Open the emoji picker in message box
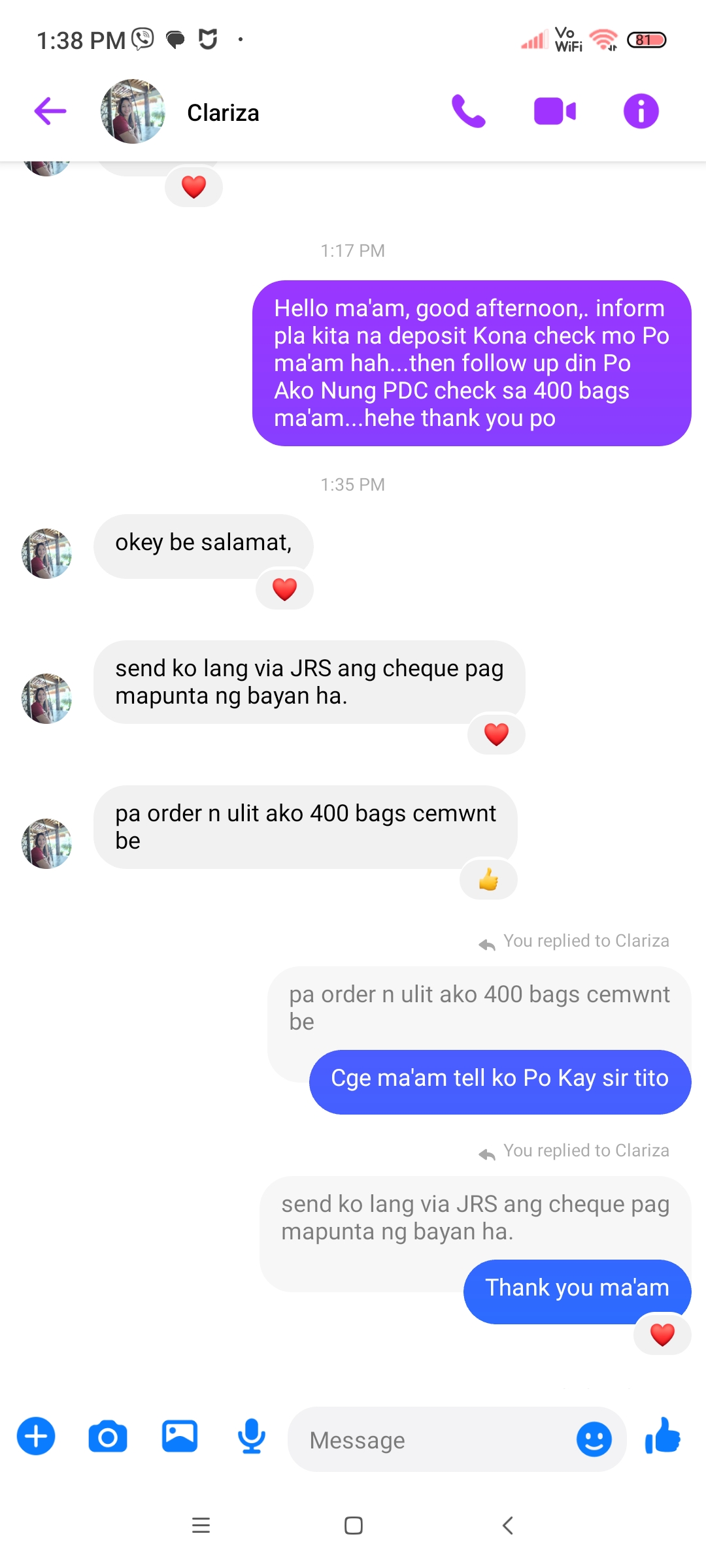 pyautogui.click(x=594, y=1439)
